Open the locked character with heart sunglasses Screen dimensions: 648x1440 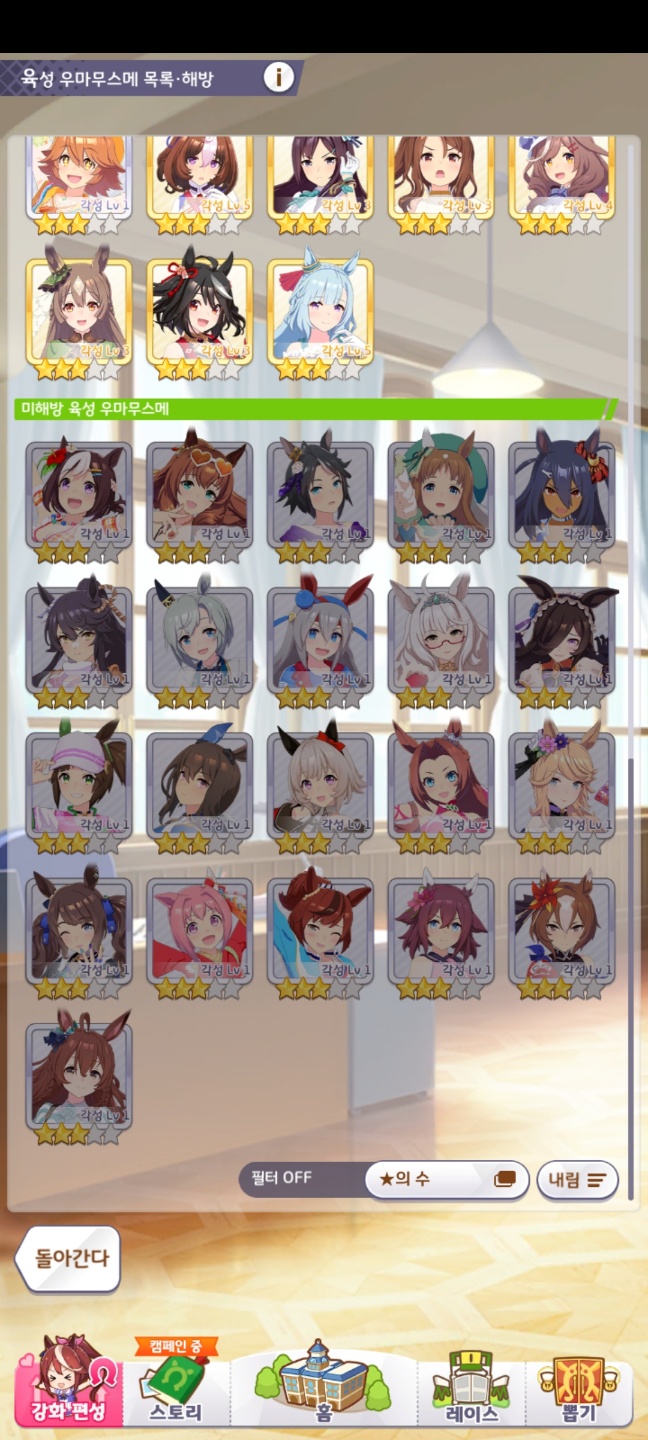[199, 494]
